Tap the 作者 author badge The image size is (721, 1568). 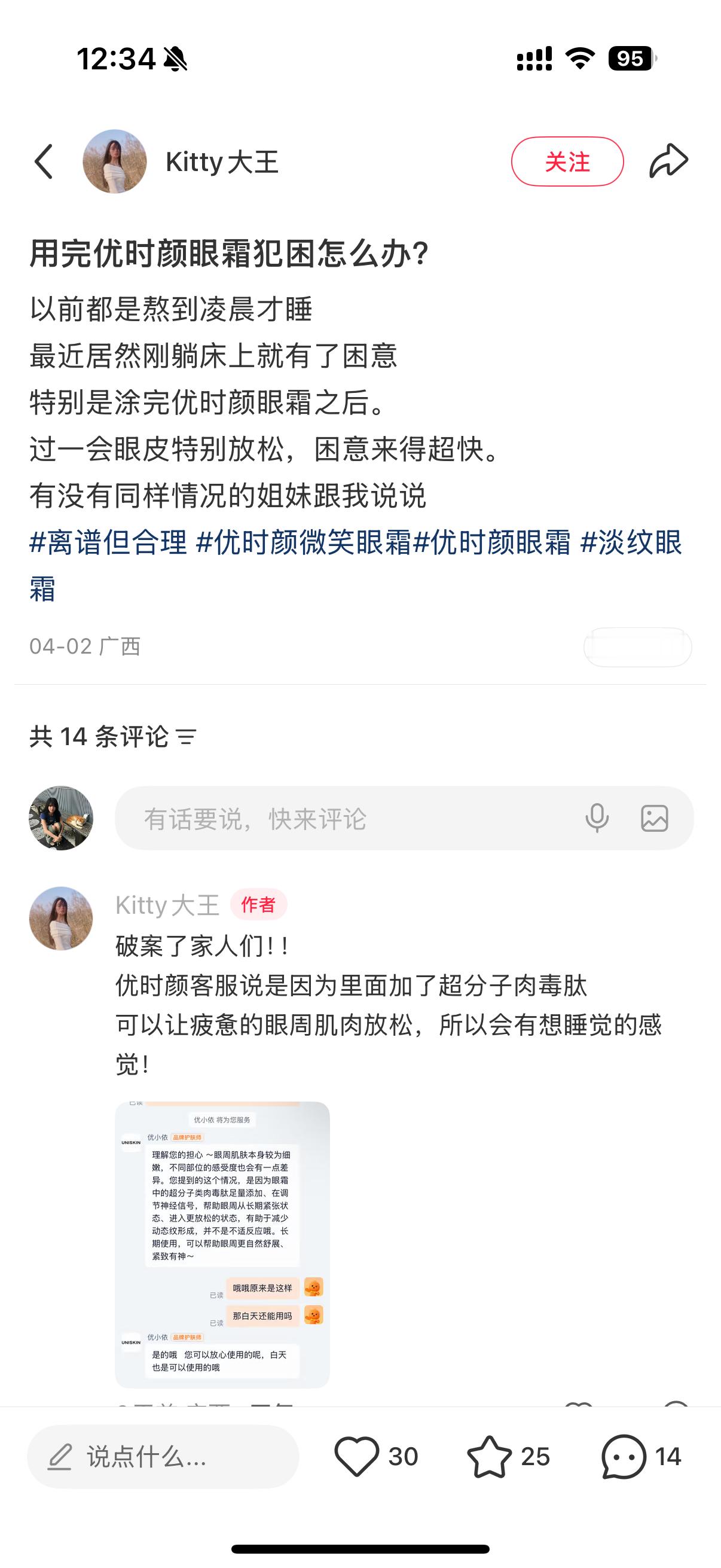258,907
